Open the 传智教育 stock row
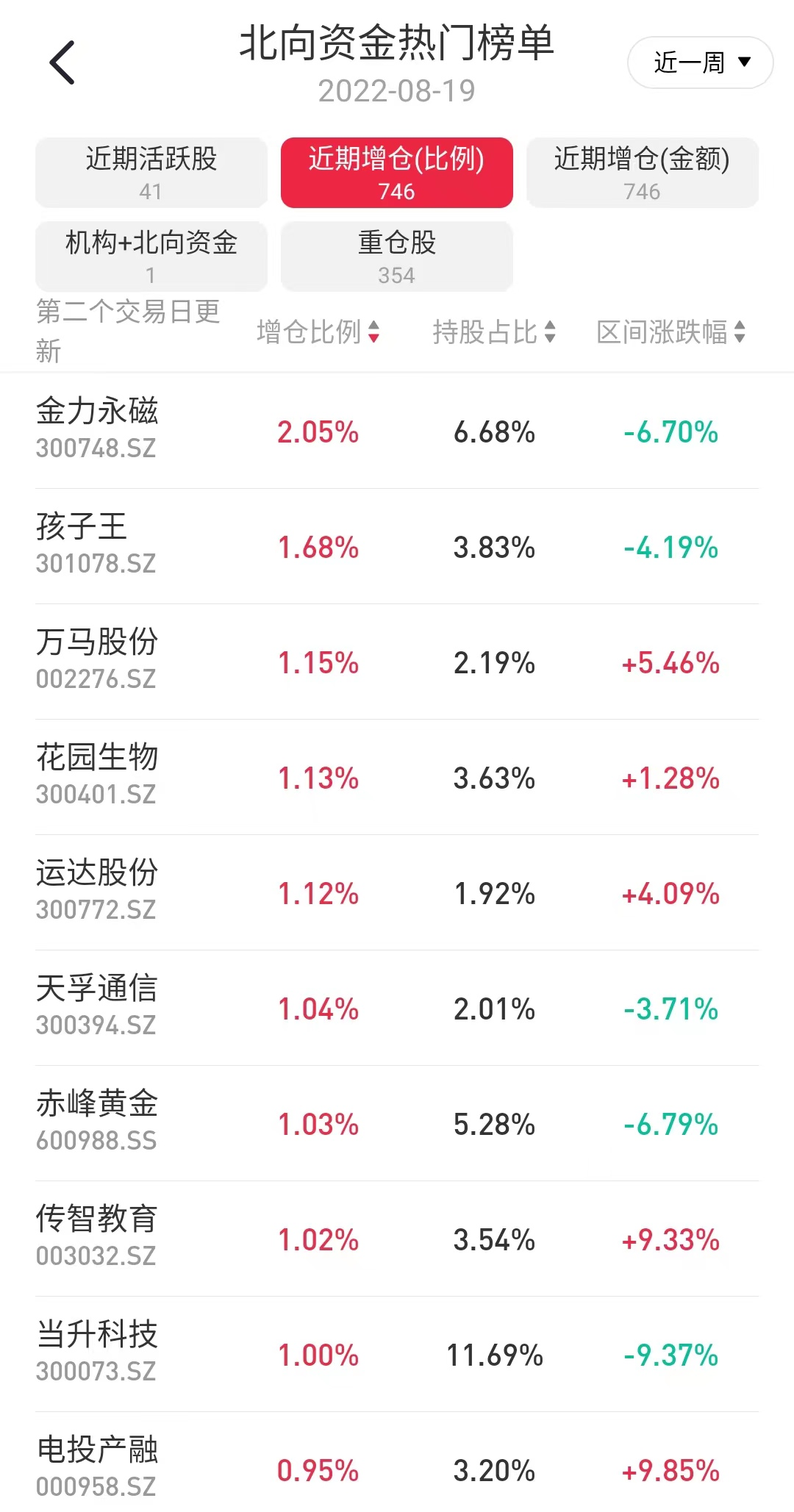Image resolution: width=794 pixels, height=1512 pixels. point(397,1239)
